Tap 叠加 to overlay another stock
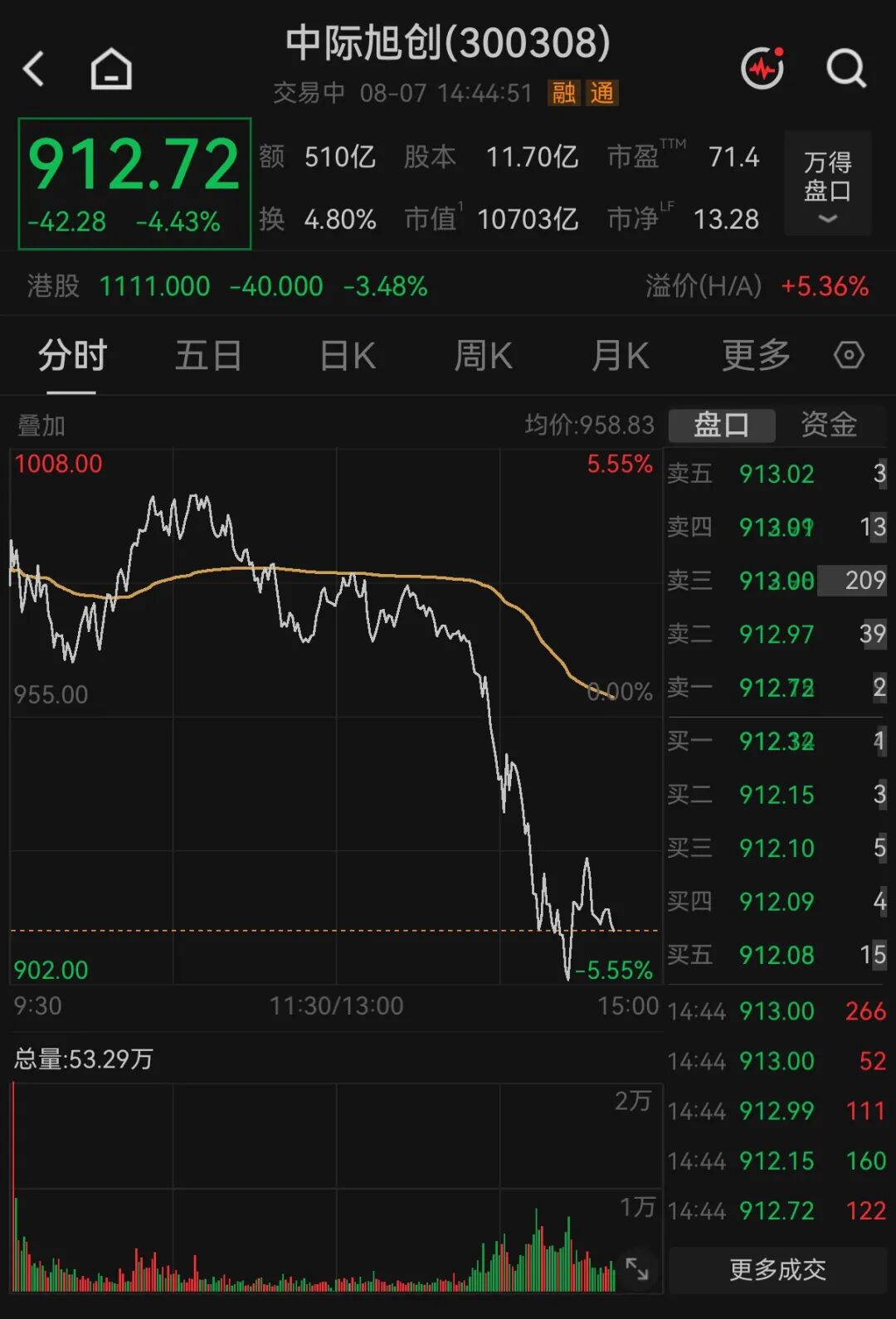 [41, 426]
